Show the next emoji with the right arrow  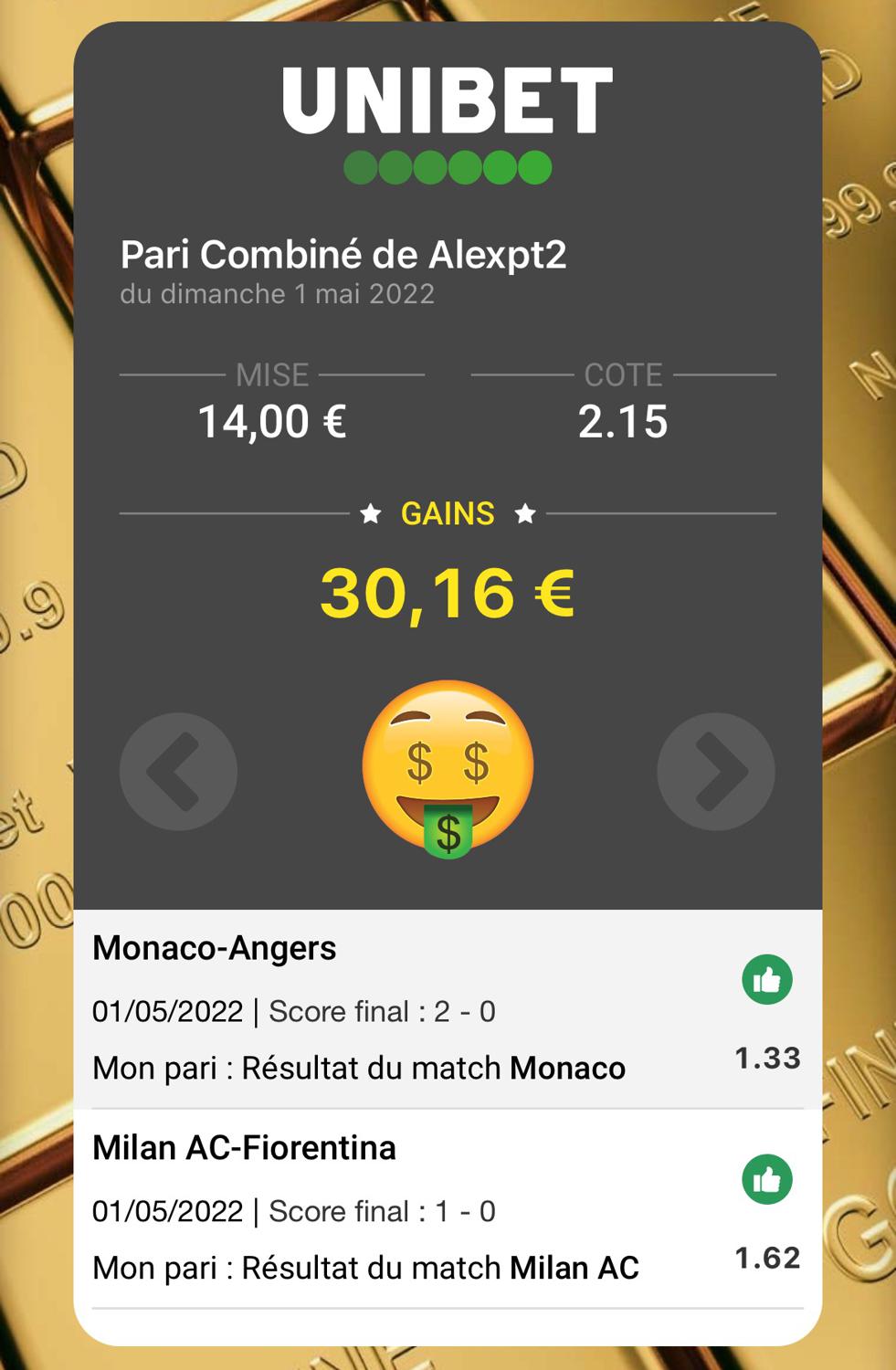pyautogui.click(x=716, y=772)
